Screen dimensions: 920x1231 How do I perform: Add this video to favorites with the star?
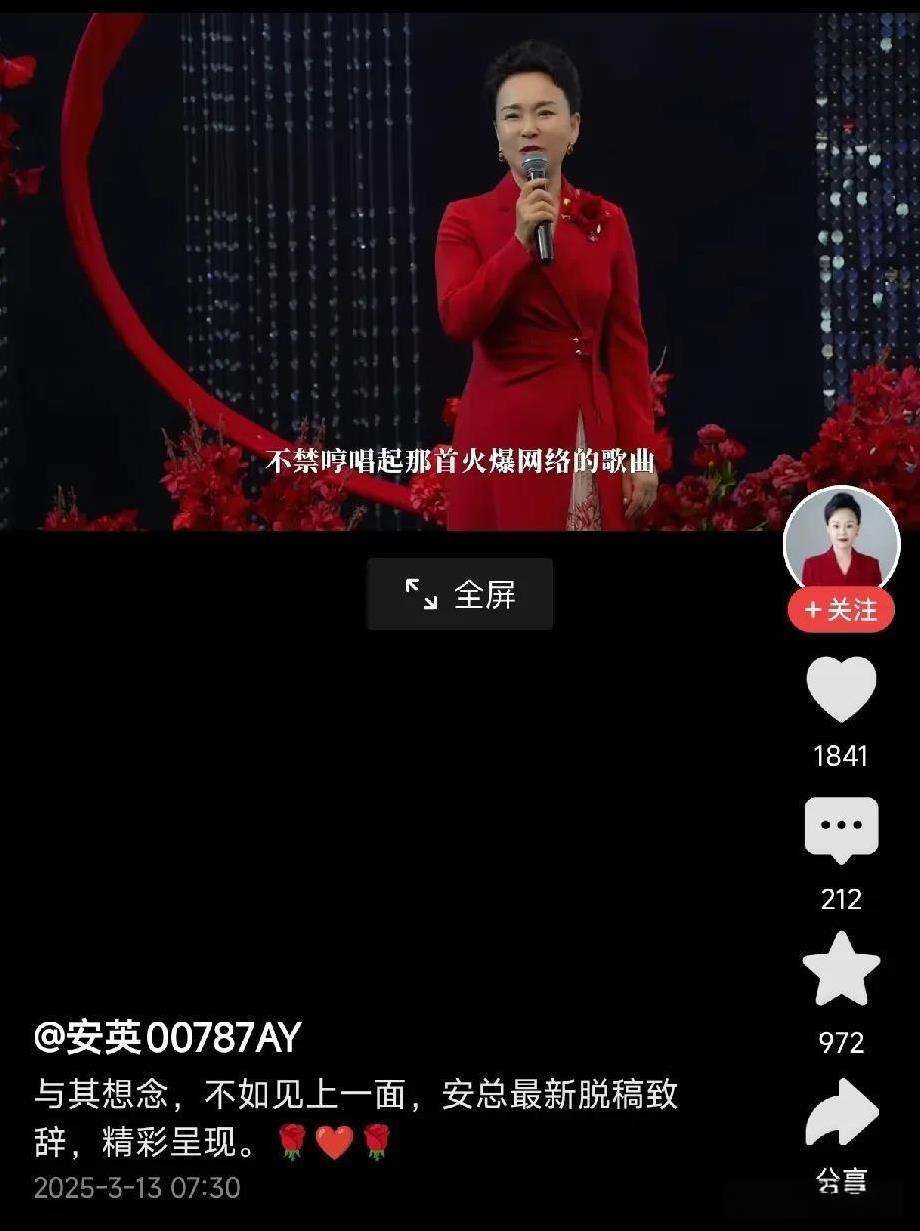point(841,969)
